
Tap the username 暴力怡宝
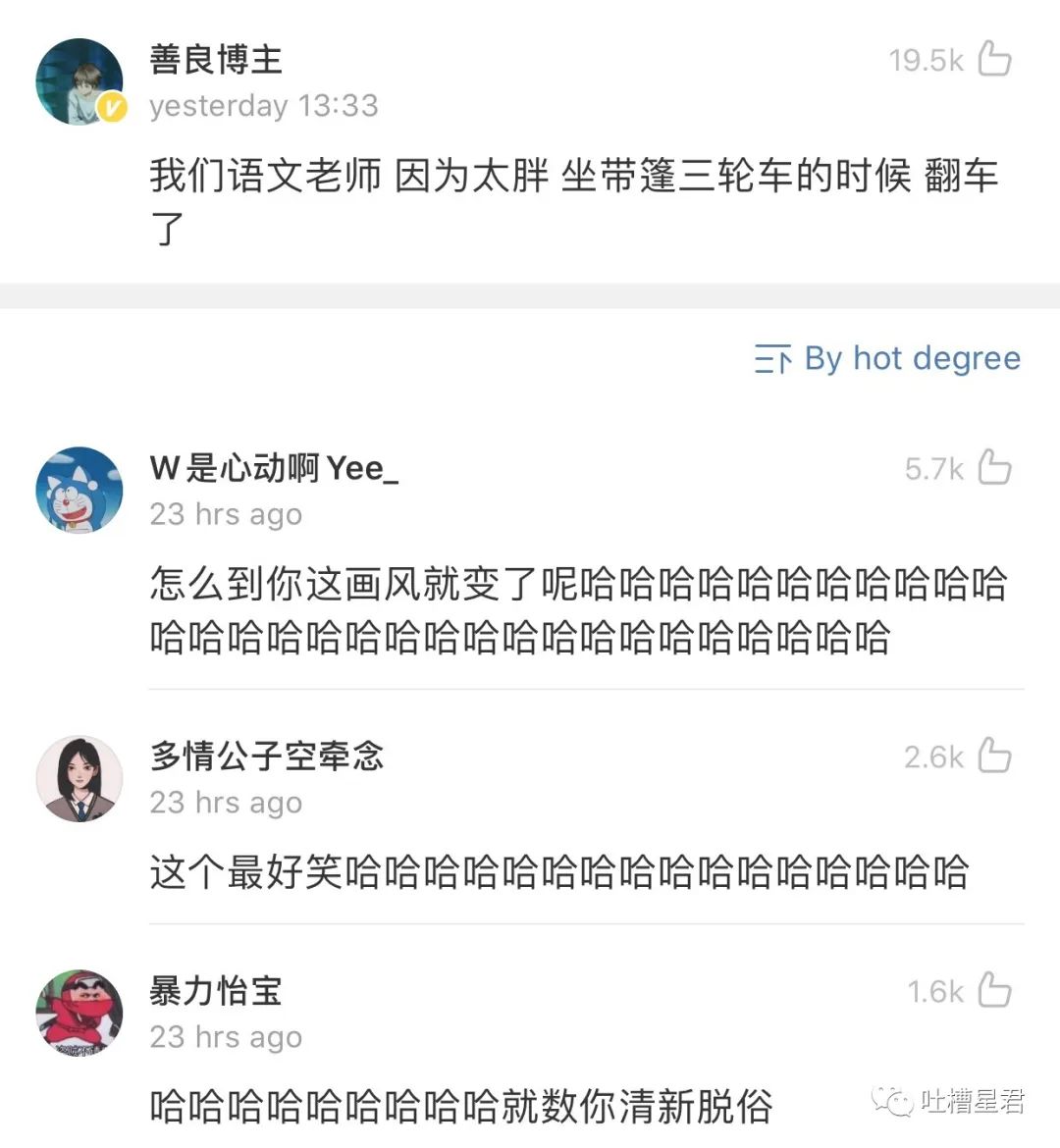[216, 991]
